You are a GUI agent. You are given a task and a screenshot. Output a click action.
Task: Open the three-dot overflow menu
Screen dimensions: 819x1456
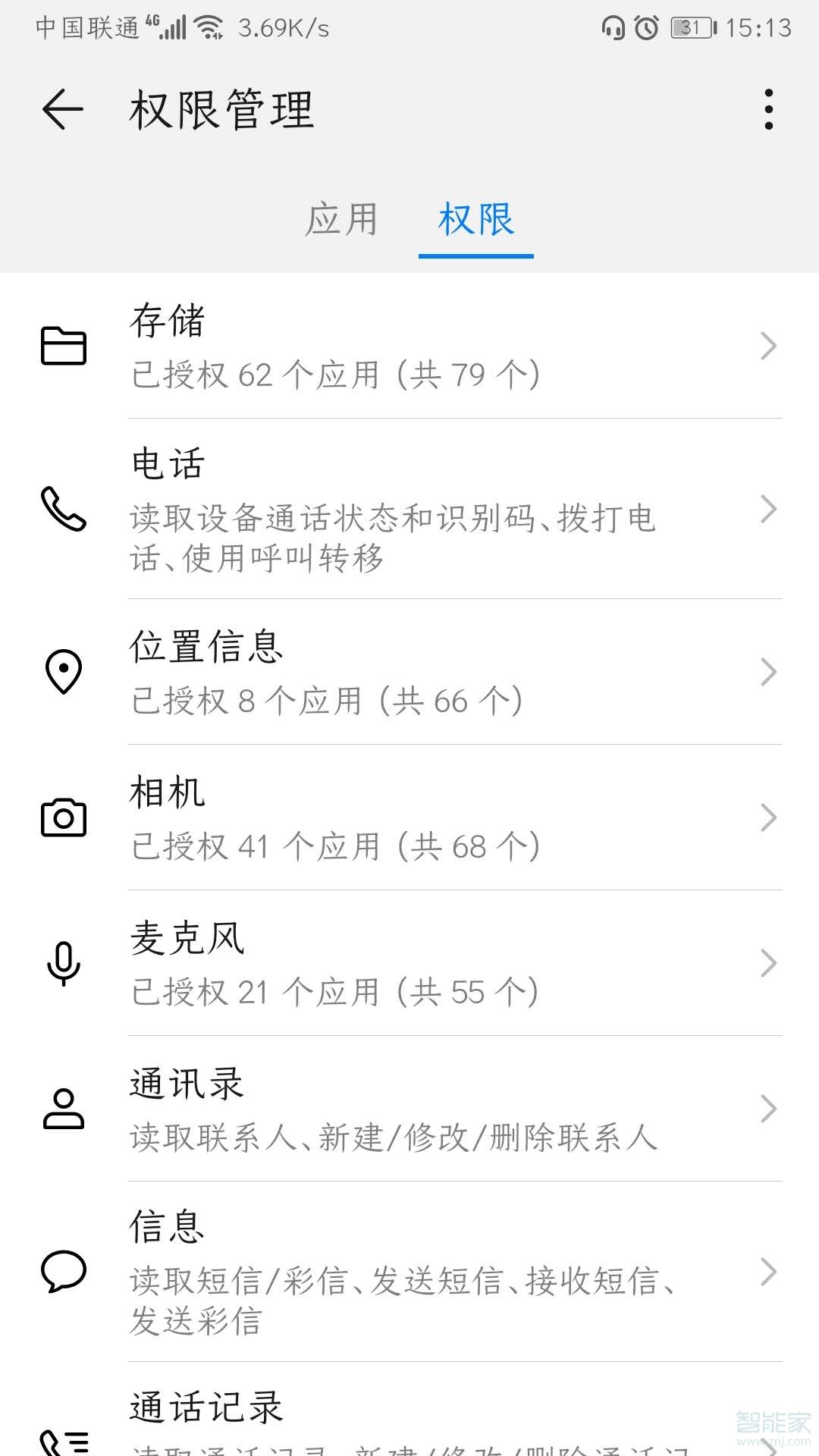point(769,109)
